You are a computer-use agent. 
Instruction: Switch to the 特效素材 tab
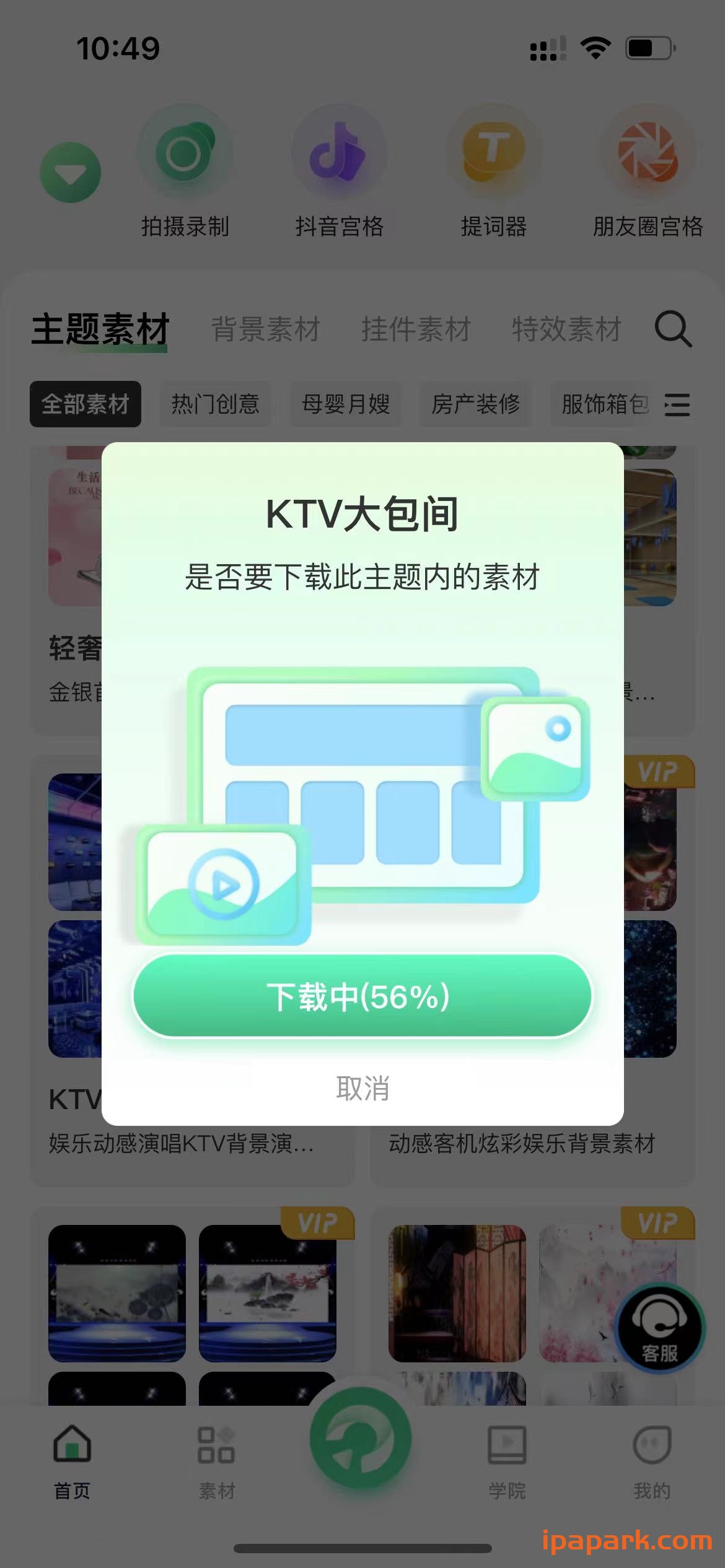coord(567,328)
